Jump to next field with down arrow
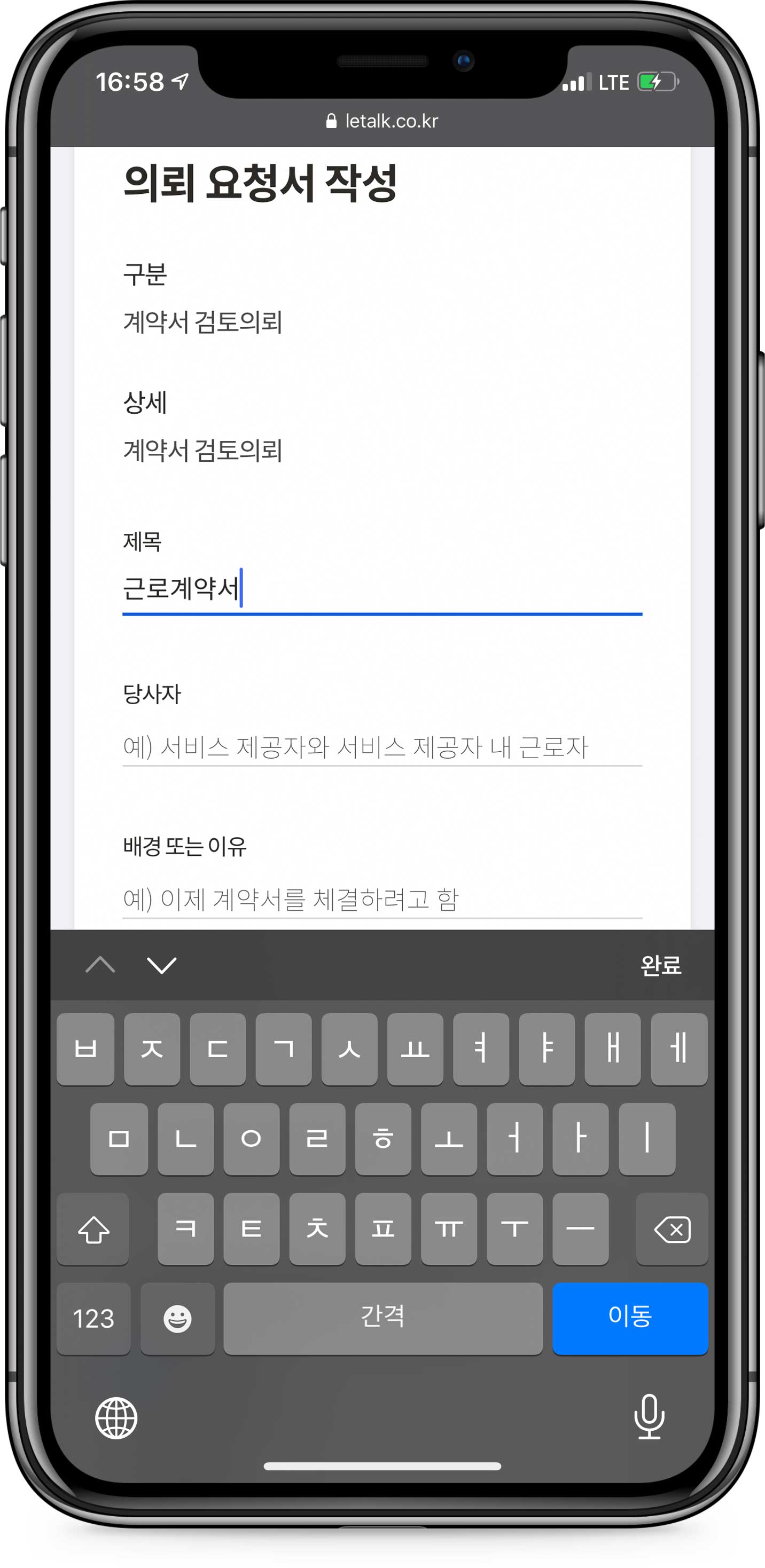This screenshot has height=1568, width=765. tap(161, 965)
